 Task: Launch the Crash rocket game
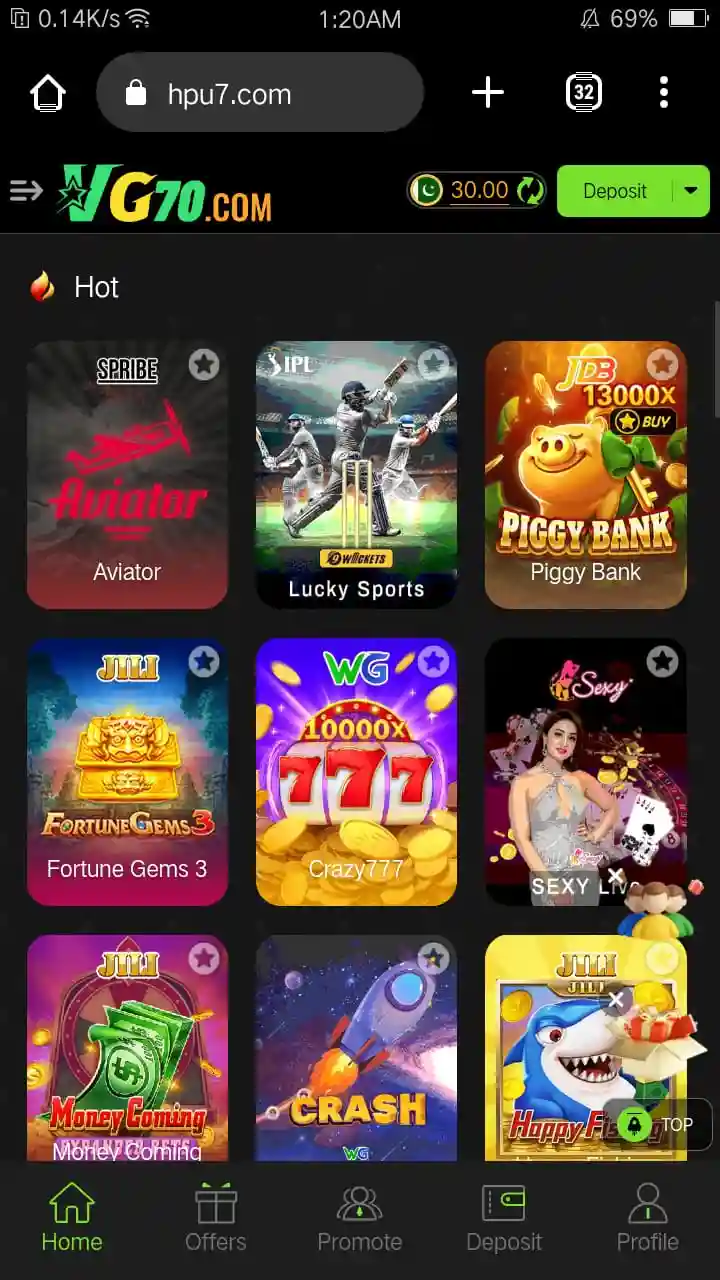point(356,1050)
